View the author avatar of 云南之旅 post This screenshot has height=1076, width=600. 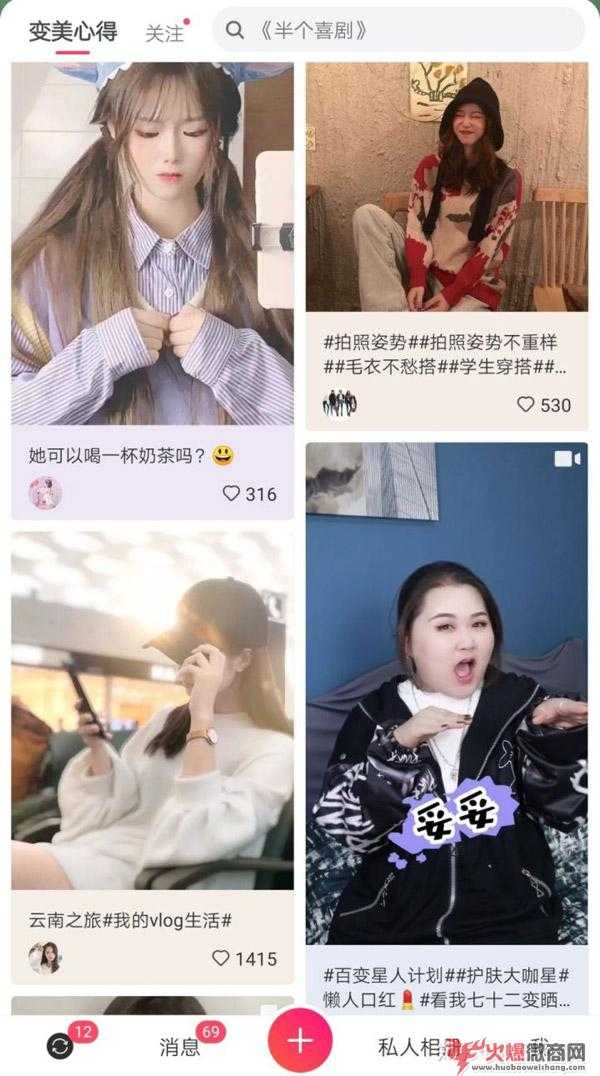click(45, 958)
